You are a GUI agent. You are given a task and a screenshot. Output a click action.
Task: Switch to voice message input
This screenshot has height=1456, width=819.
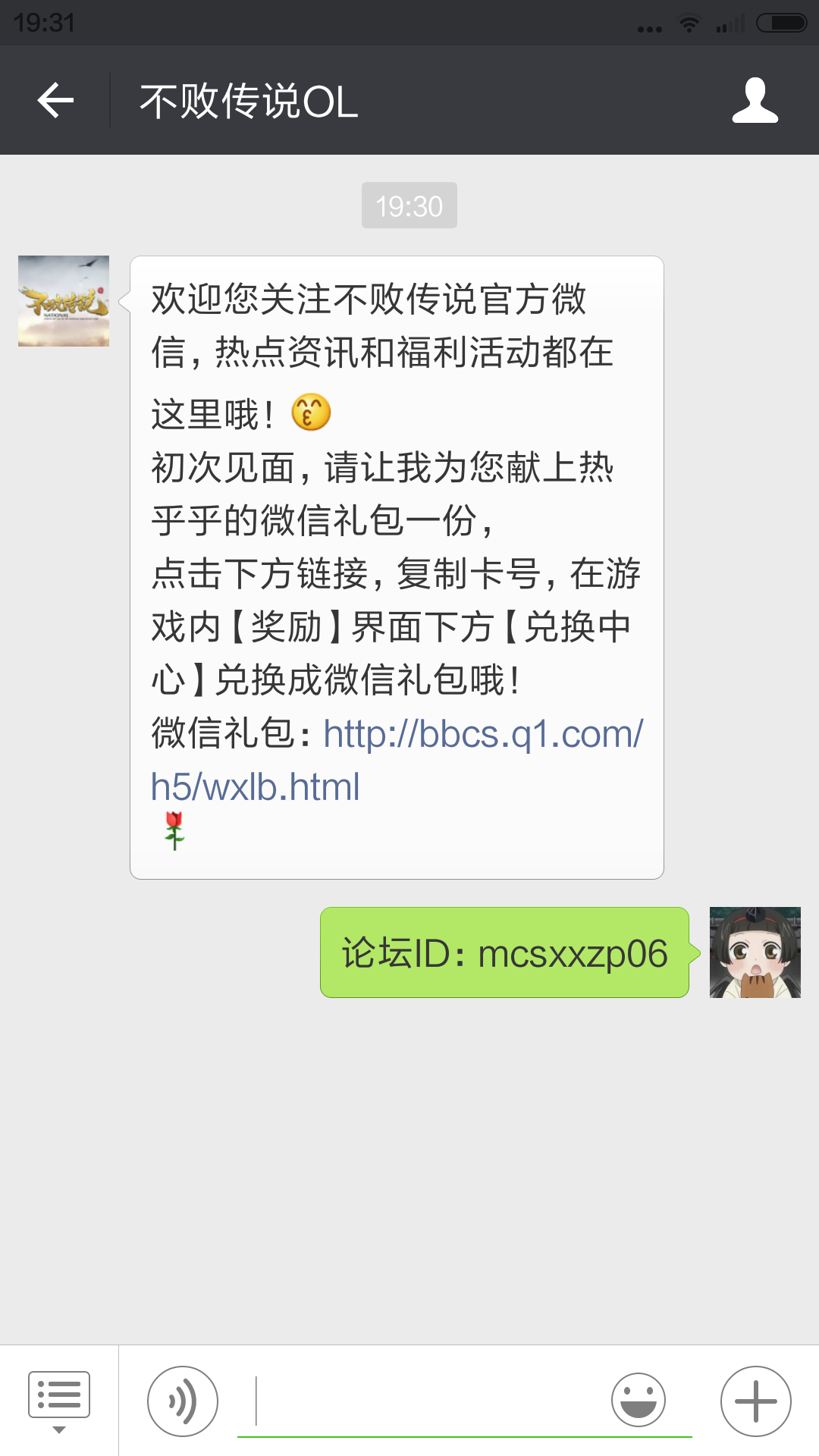tap(183, 1401)
